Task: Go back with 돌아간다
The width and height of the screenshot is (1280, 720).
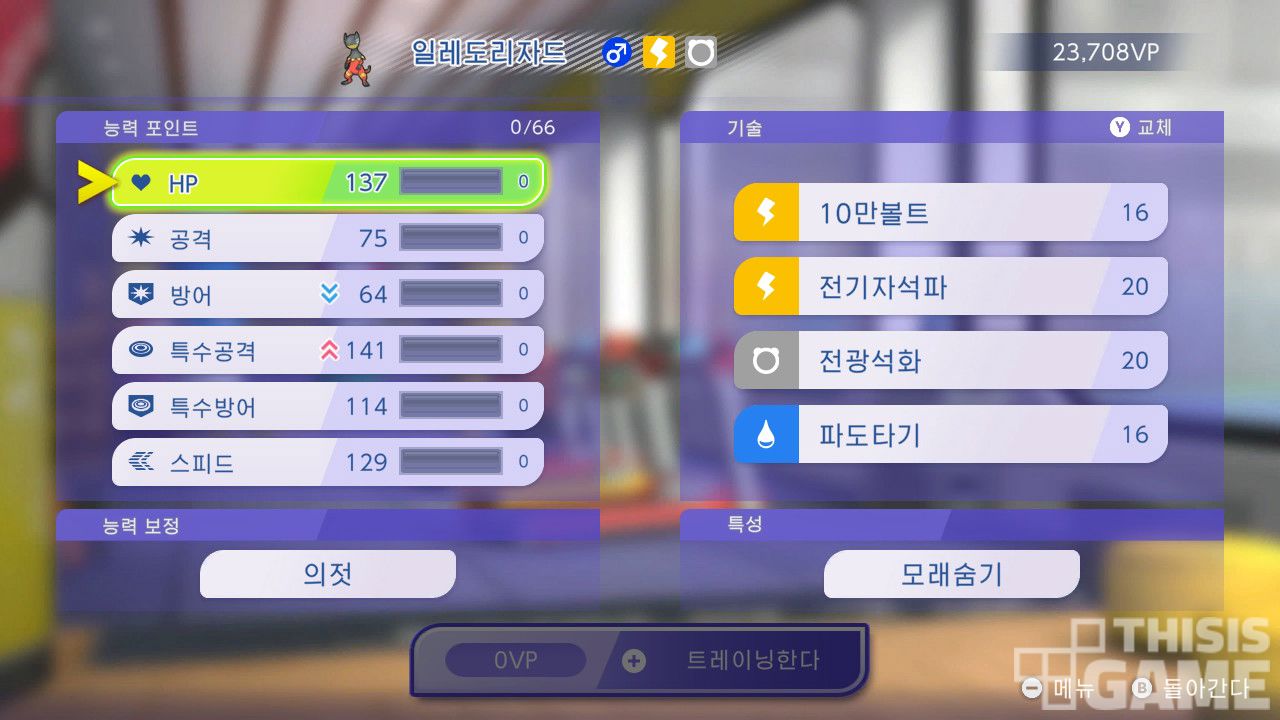Action: point(1192,689)
